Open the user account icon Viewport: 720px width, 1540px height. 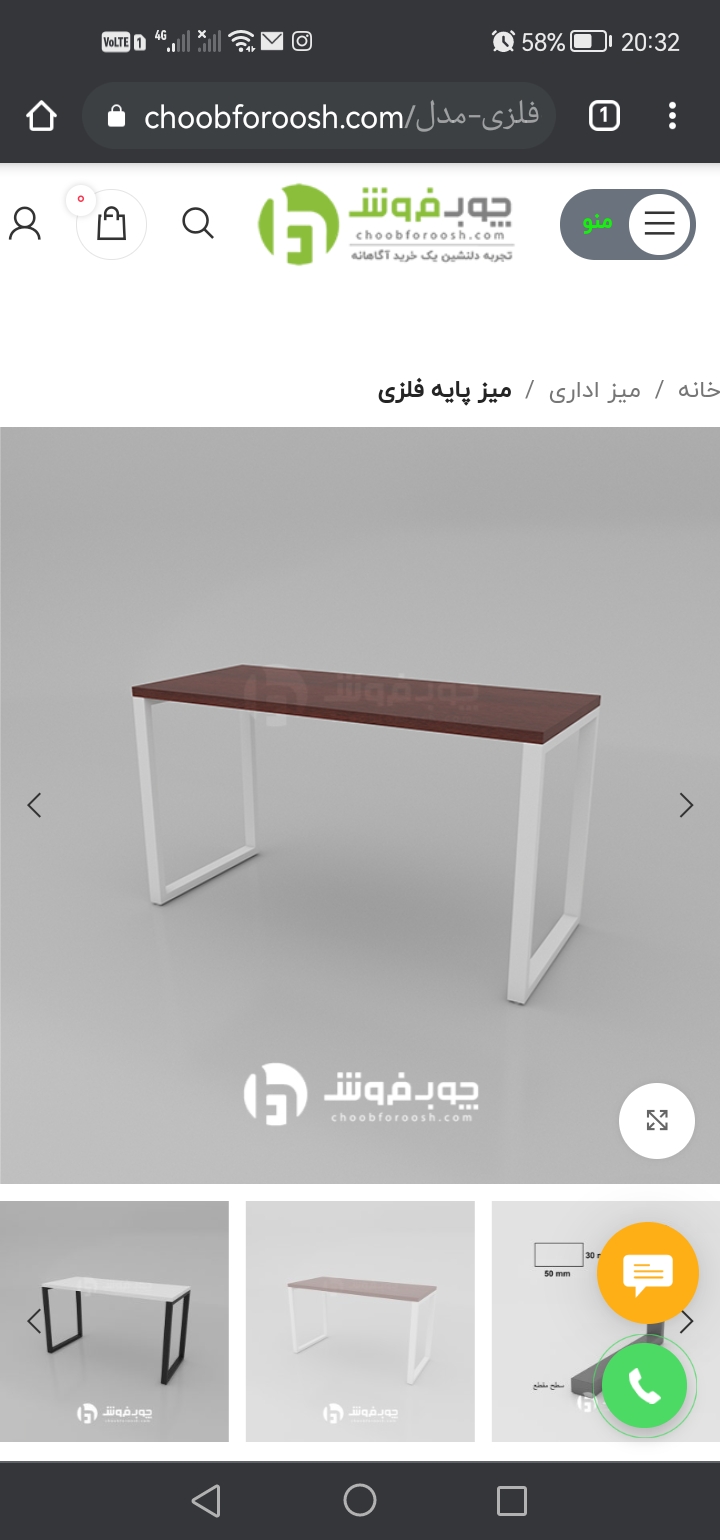point(25,224)
